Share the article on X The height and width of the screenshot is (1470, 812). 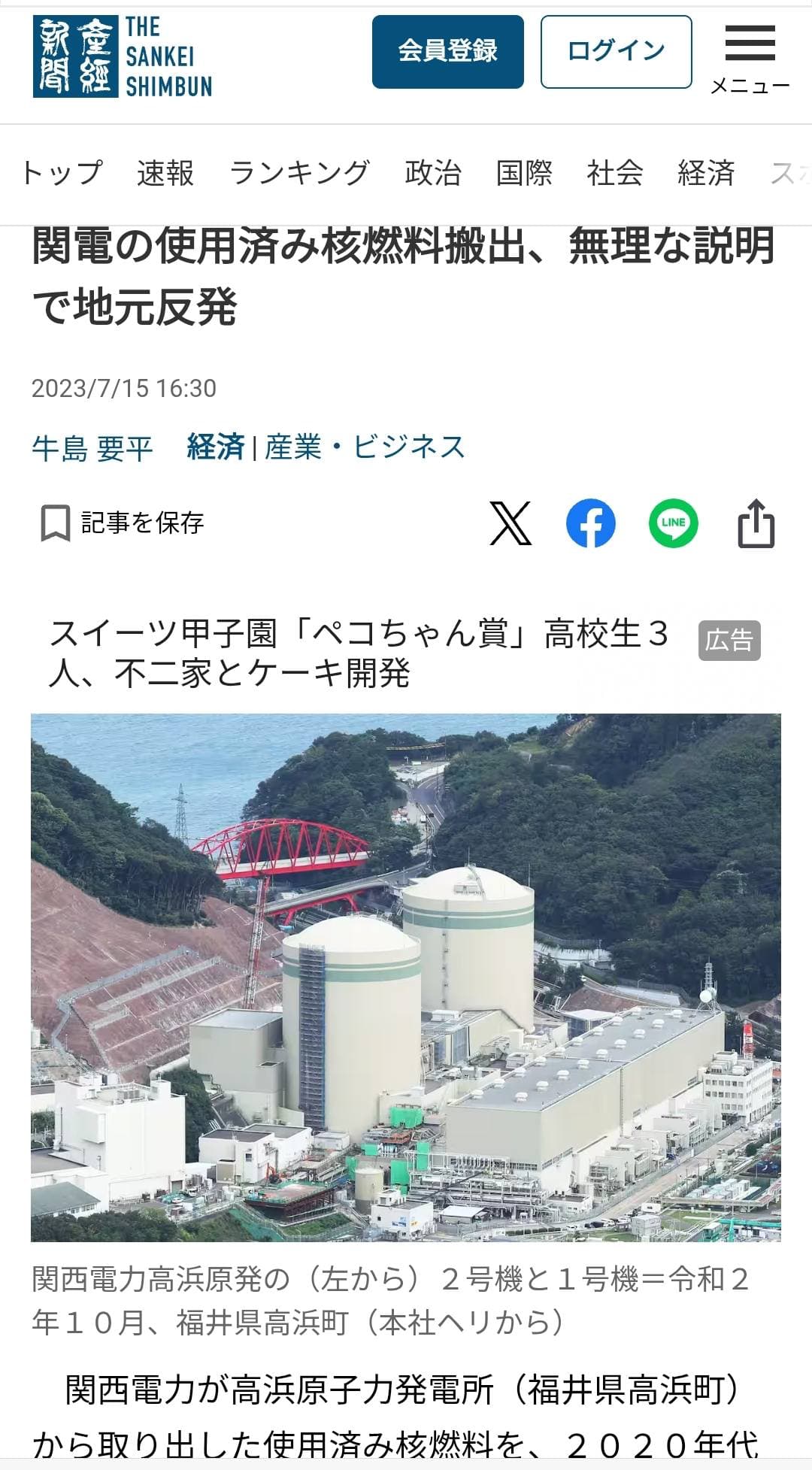point(511,523)
